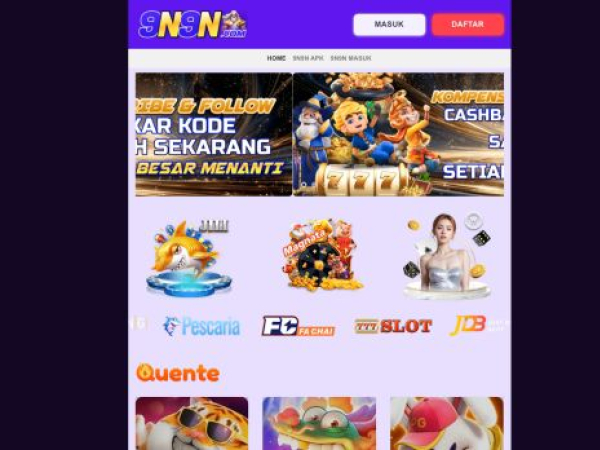The width and height of the screenshot is (600, 450).
Task: Choose the FC Fa Chai provider
Action: pyautogui.click(x=297, y=326)
